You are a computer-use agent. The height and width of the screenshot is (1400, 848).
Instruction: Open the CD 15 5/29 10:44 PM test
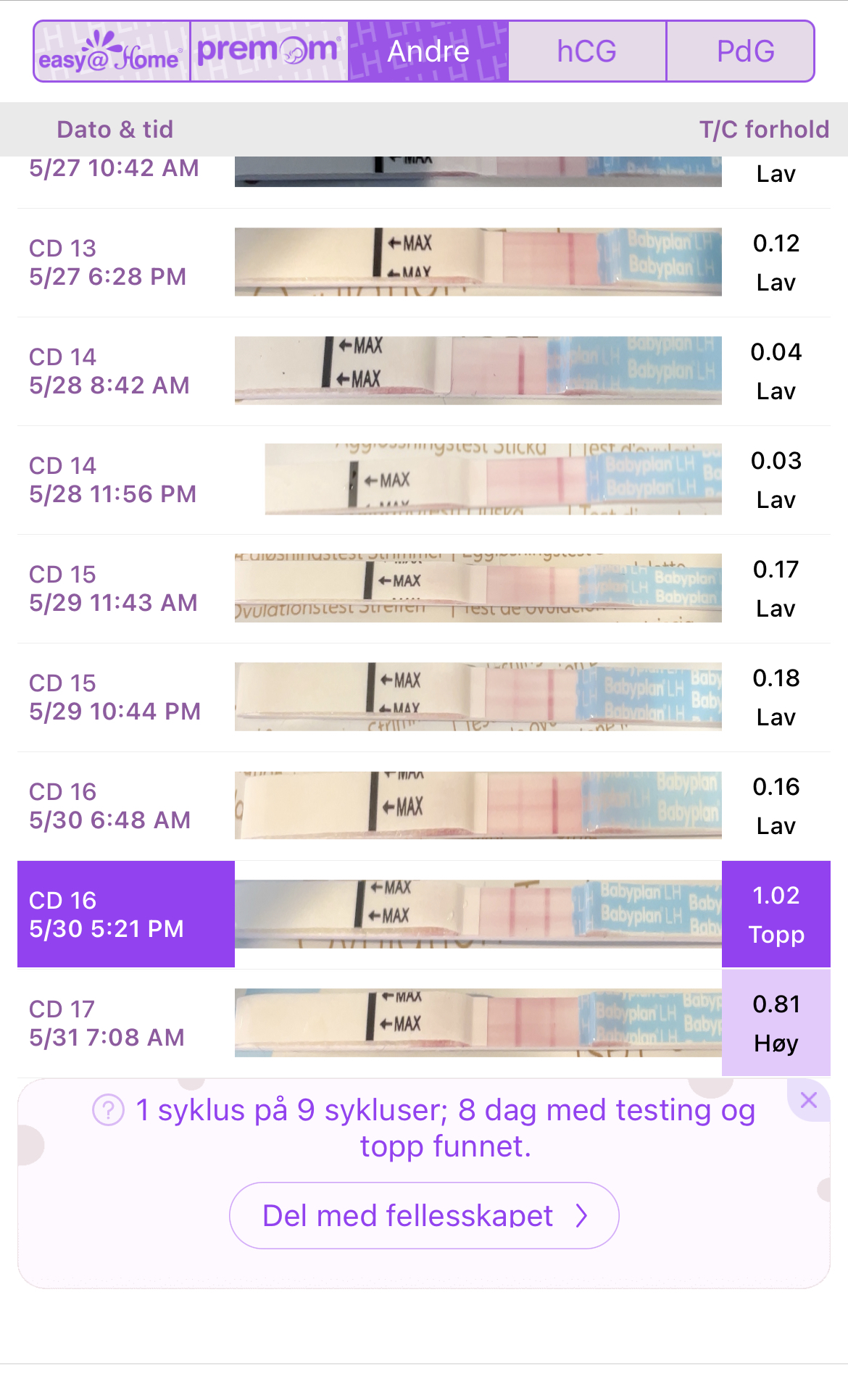(424, 697)
